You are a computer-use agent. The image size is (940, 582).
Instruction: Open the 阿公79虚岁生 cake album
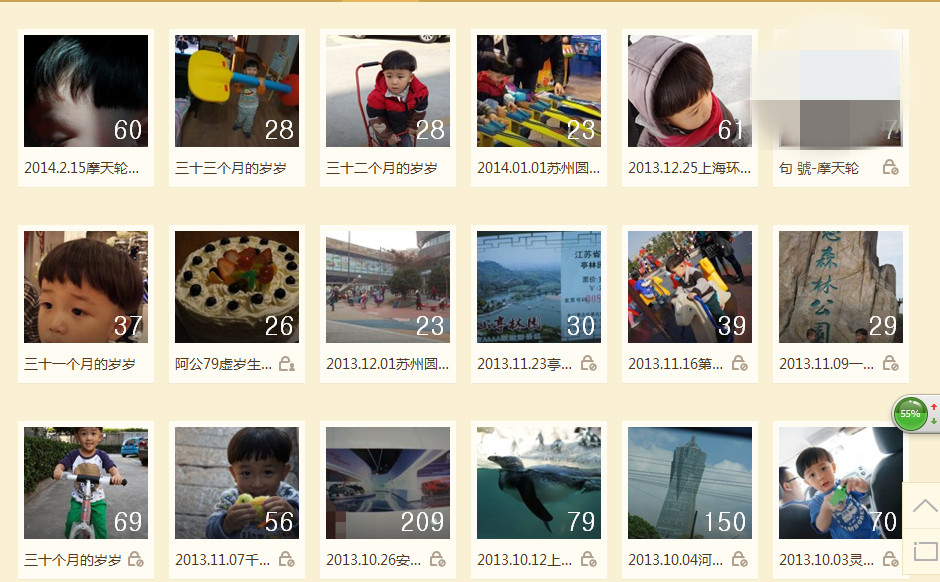pyautogui.click(x=237, y=287)
